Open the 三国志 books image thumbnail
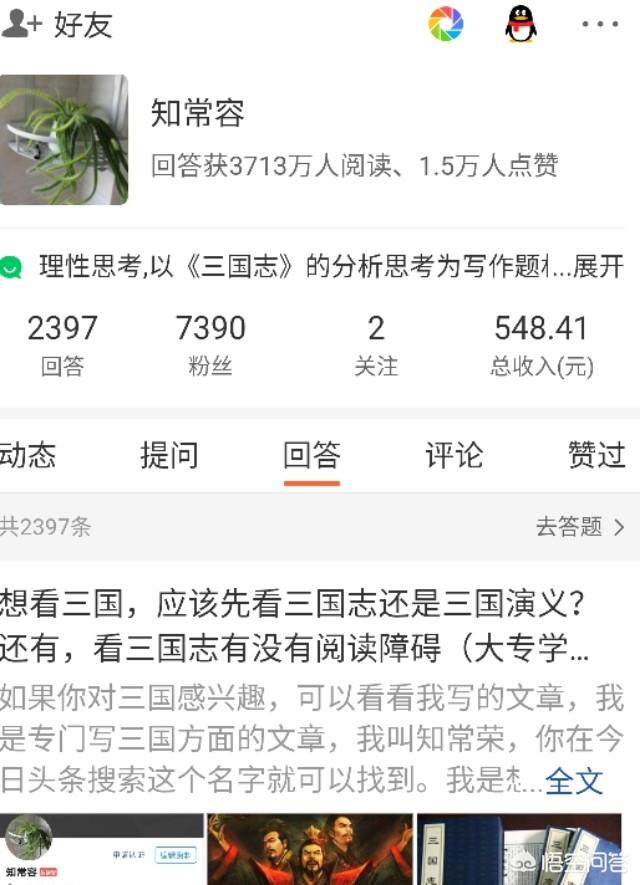This screenshot has width=640, height=885. (x=526, y=848)
